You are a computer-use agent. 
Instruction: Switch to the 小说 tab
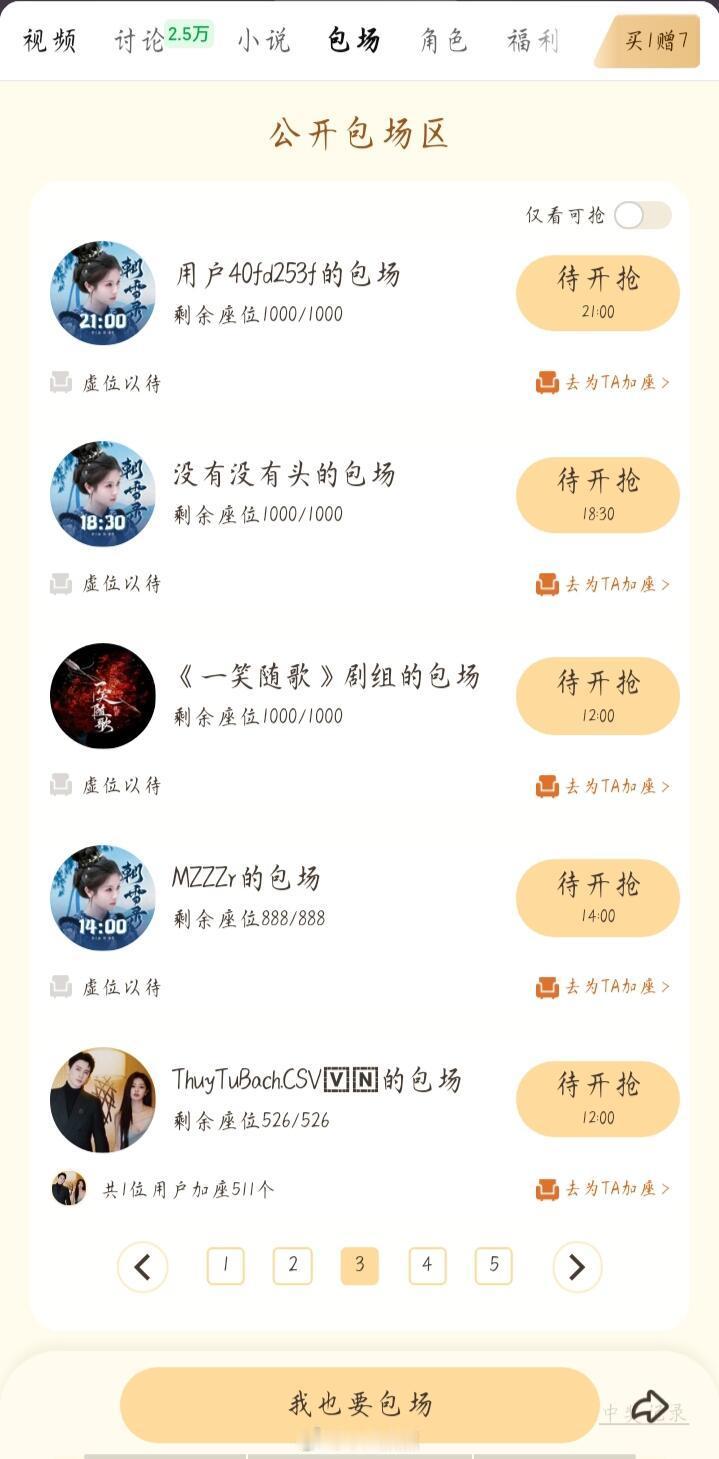point(263,41)
